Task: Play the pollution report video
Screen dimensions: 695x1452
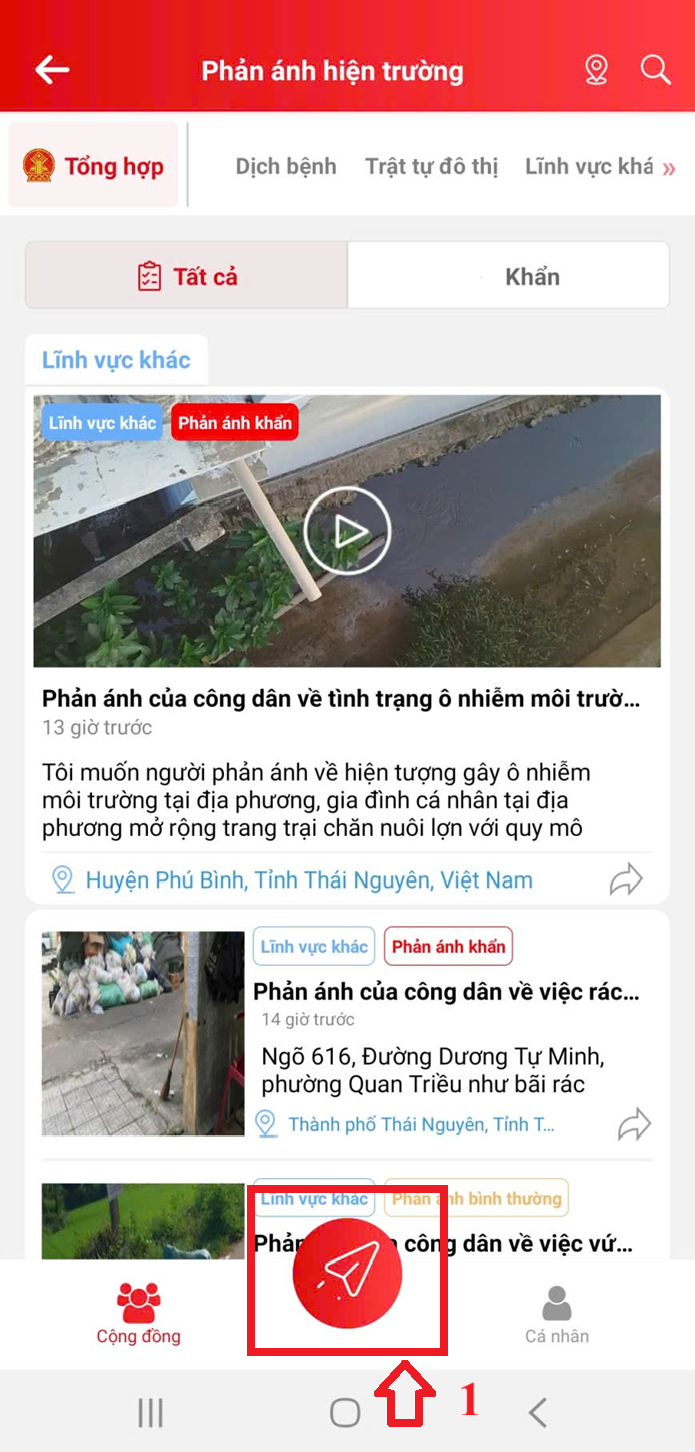Action: 347,531
